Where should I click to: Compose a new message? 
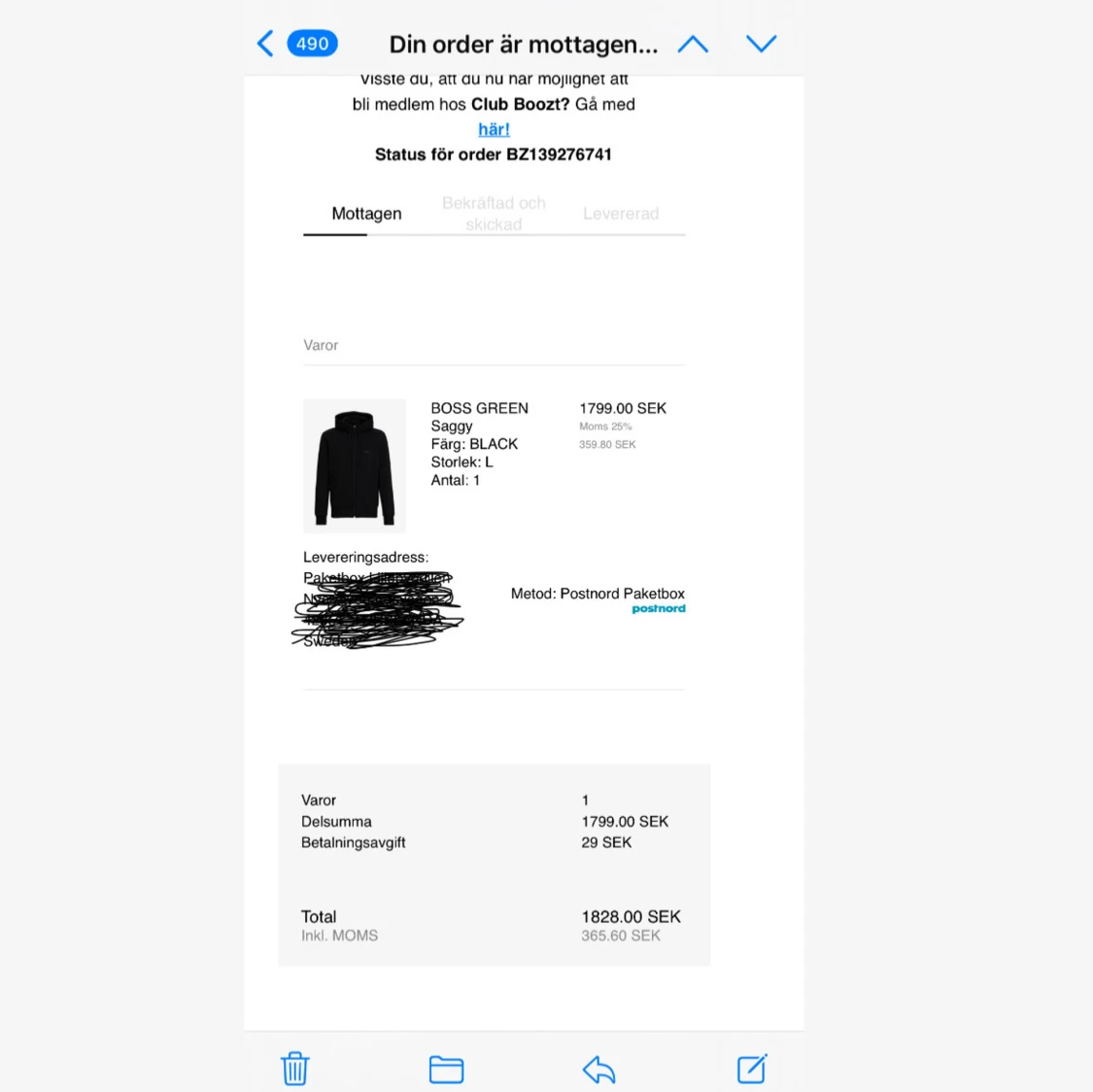[752, 1069]
